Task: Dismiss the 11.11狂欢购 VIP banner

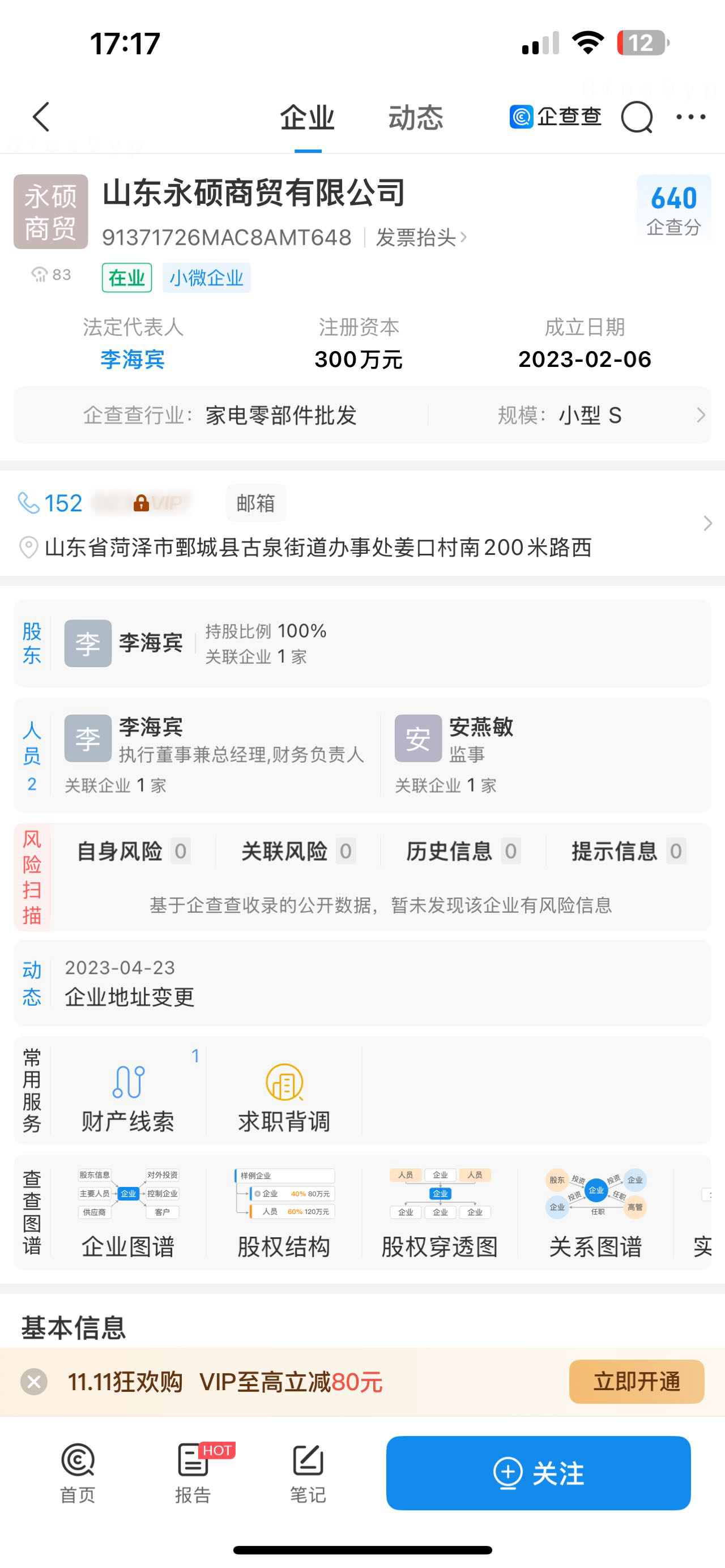Action: pyautogui.click(x=34, y=1381)
